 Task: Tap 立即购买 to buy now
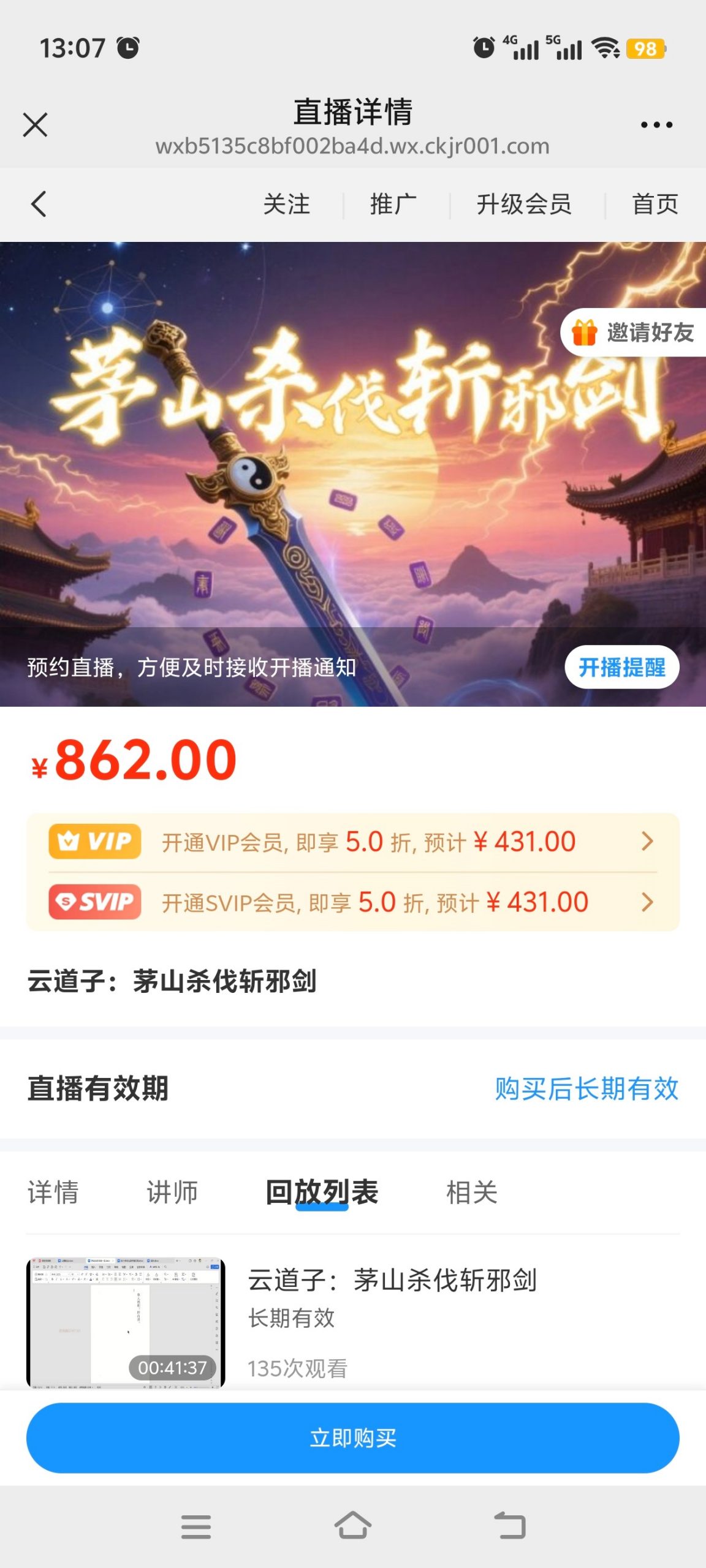click(x=352, y=1438)
